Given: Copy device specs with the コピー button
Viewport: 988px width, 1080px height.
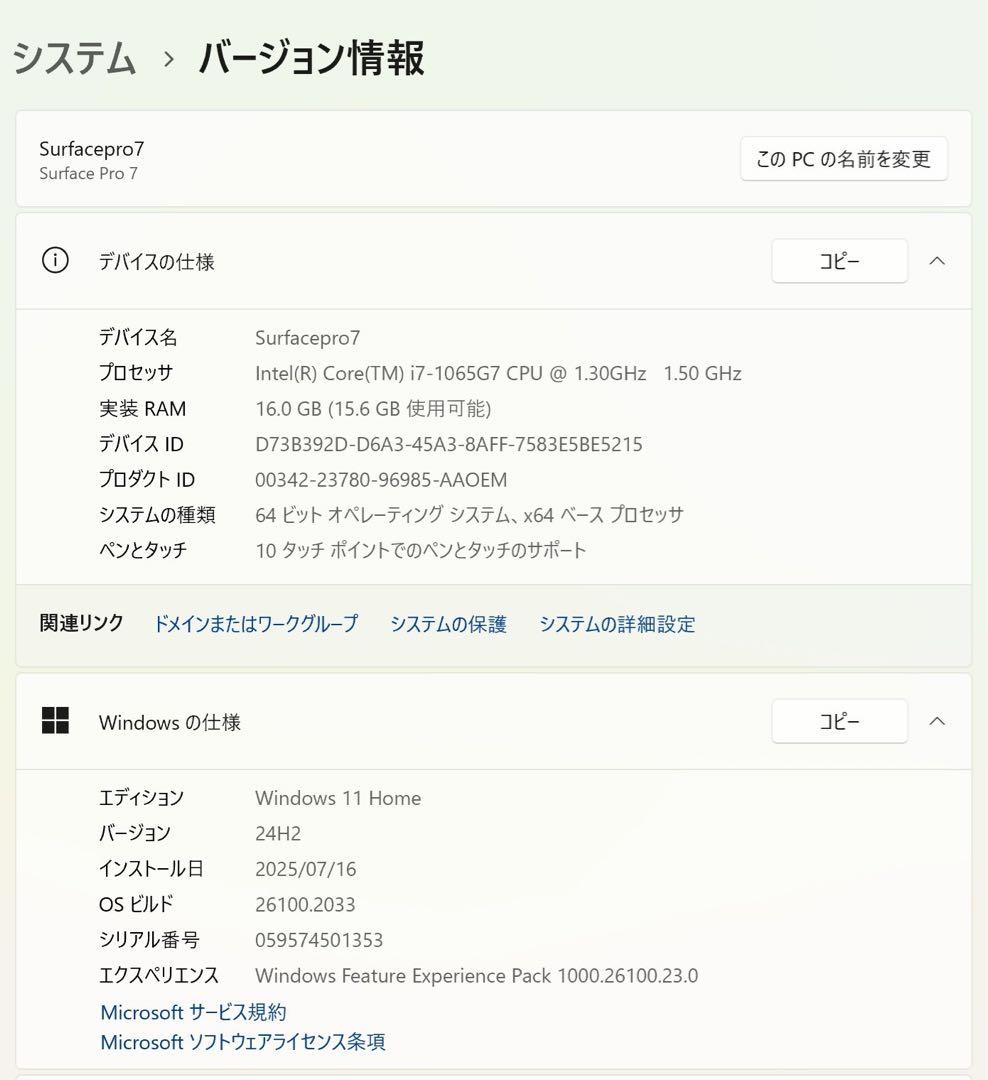Looking at the screenshot, I should (x=839, y=261).
